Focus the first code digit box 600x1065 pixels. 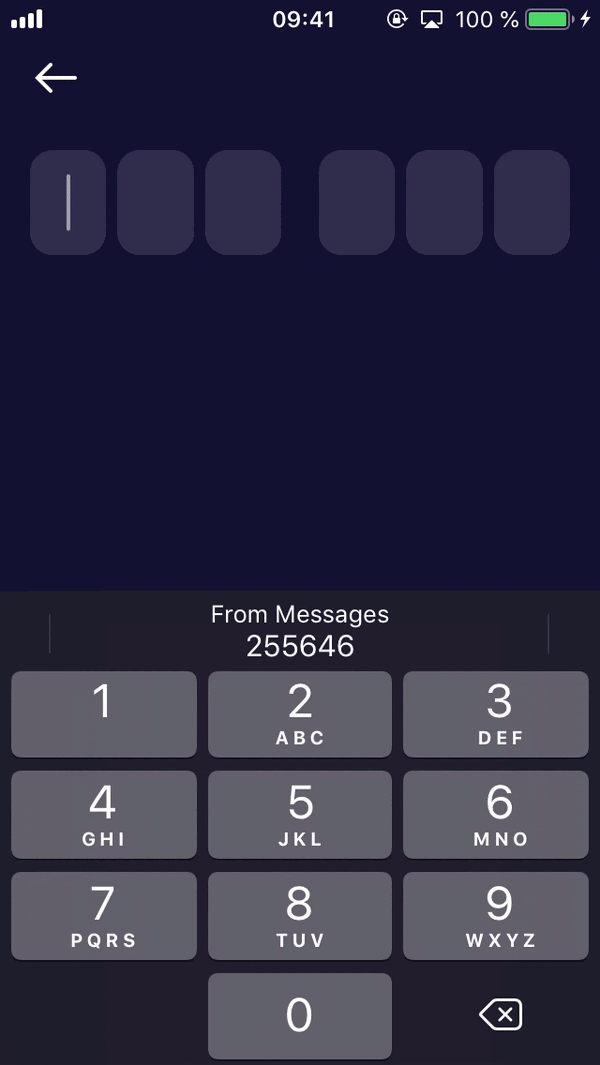pyautogui.click(x=68, y=202)
